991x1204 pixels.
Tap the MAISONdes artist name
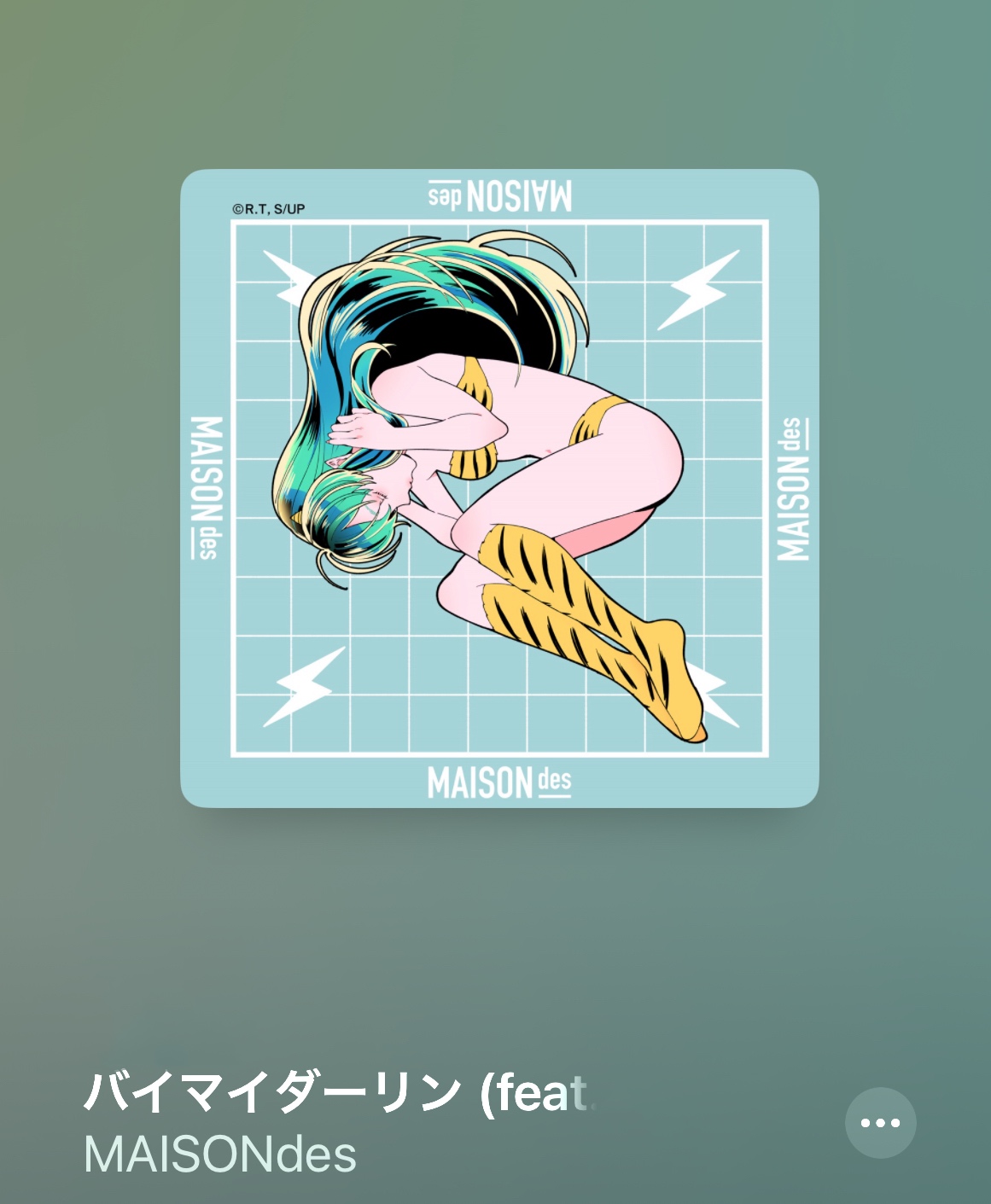tap(220, 1155)
